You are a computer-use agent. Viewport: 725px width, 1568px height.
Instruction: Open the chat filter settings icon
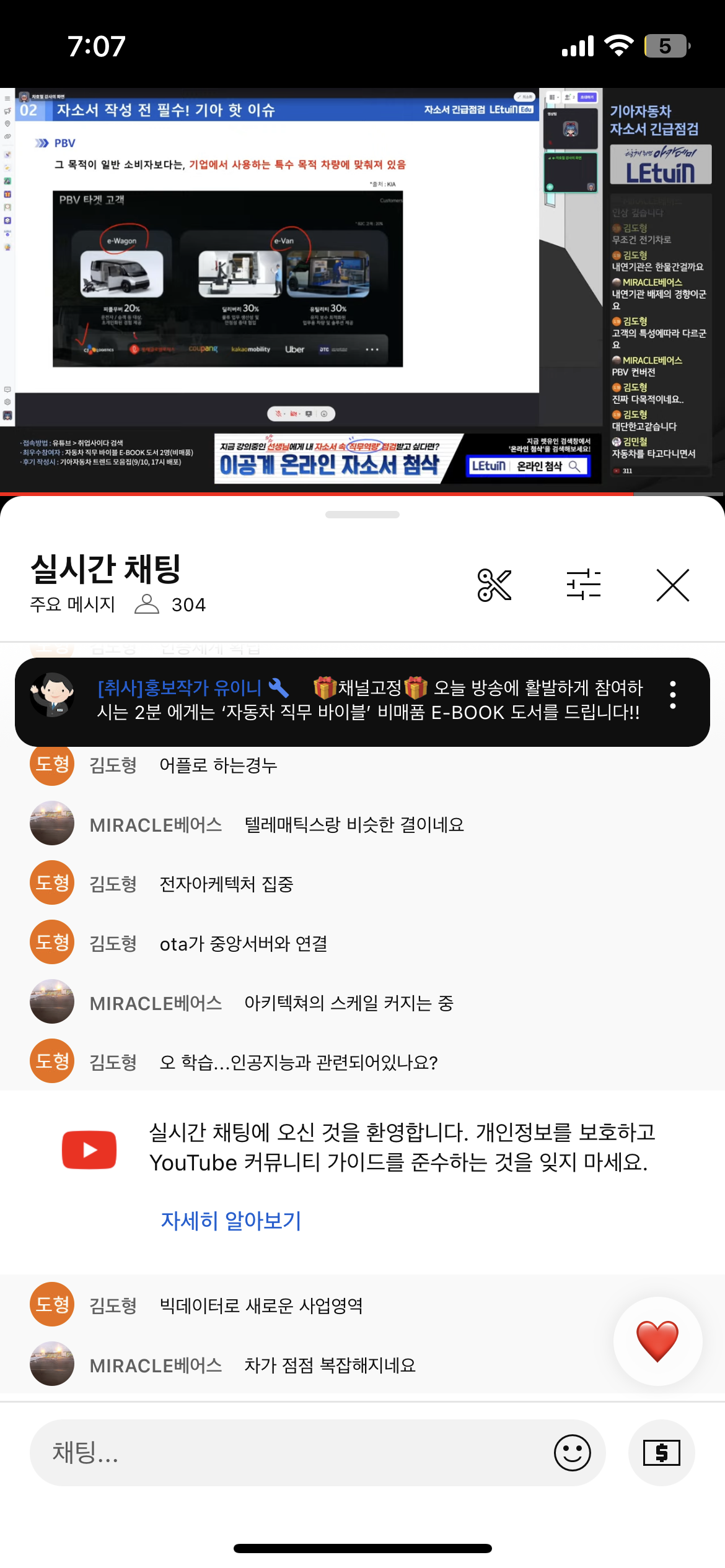pos(583,585)
